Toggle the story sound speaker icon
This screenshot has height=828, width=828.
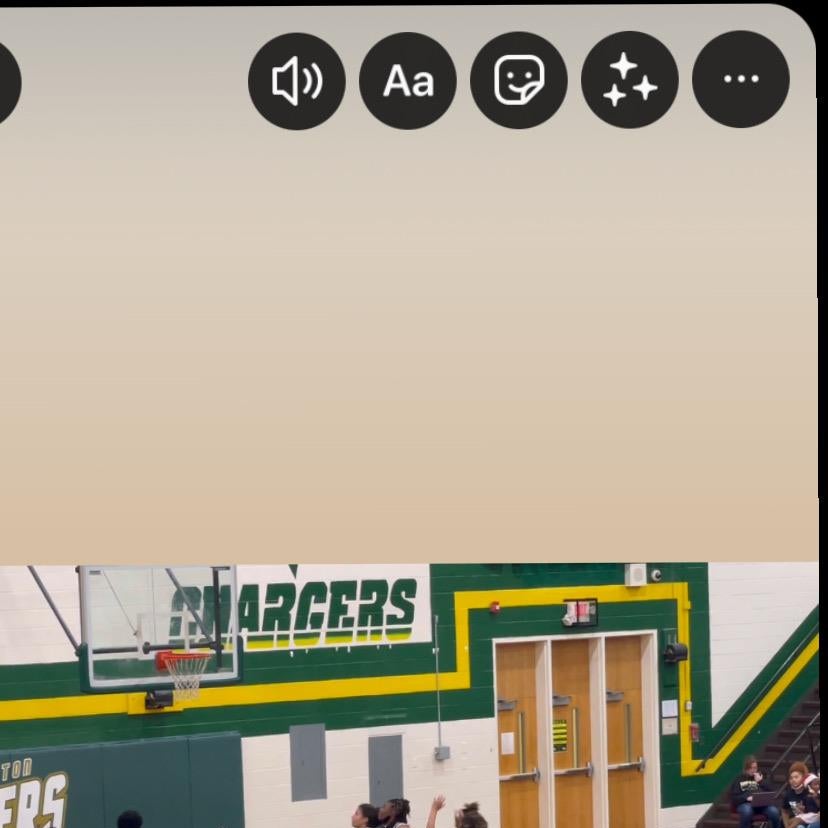(x=297, y=80)
